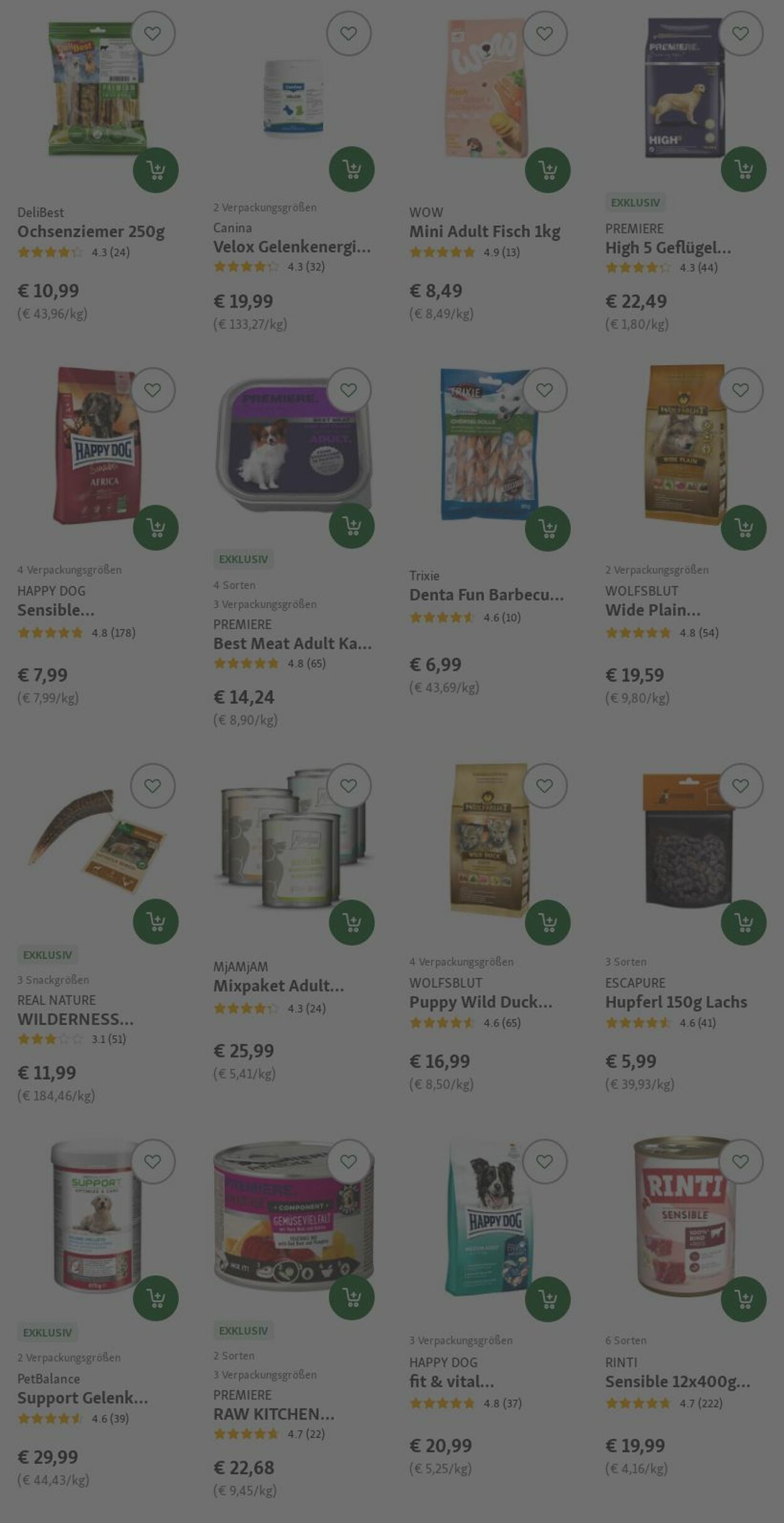784x1523 pixels.
Task: Favorite the Canina Velox Gelenkenergie product
Action: point(348,33)
